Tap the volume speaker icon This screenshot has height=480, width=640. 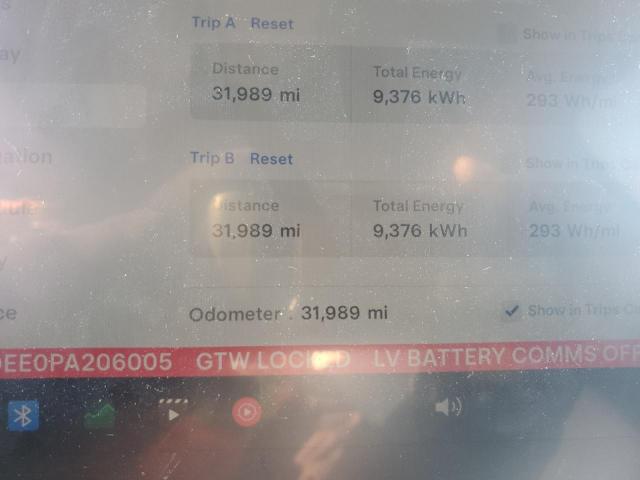click(x=448, y=407)
